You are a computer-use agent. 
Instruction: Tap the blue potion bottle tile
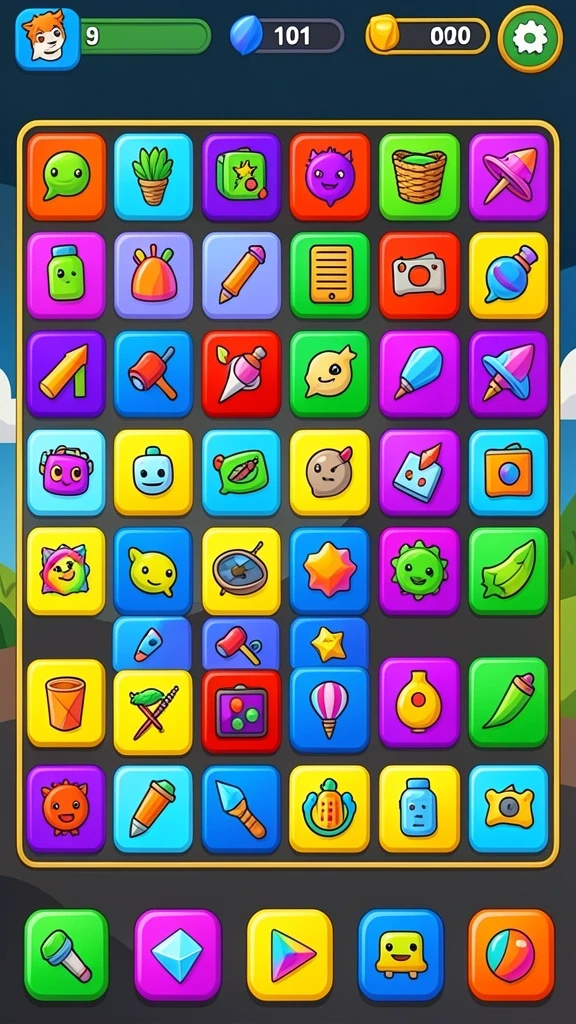click(x=508, y=275)
